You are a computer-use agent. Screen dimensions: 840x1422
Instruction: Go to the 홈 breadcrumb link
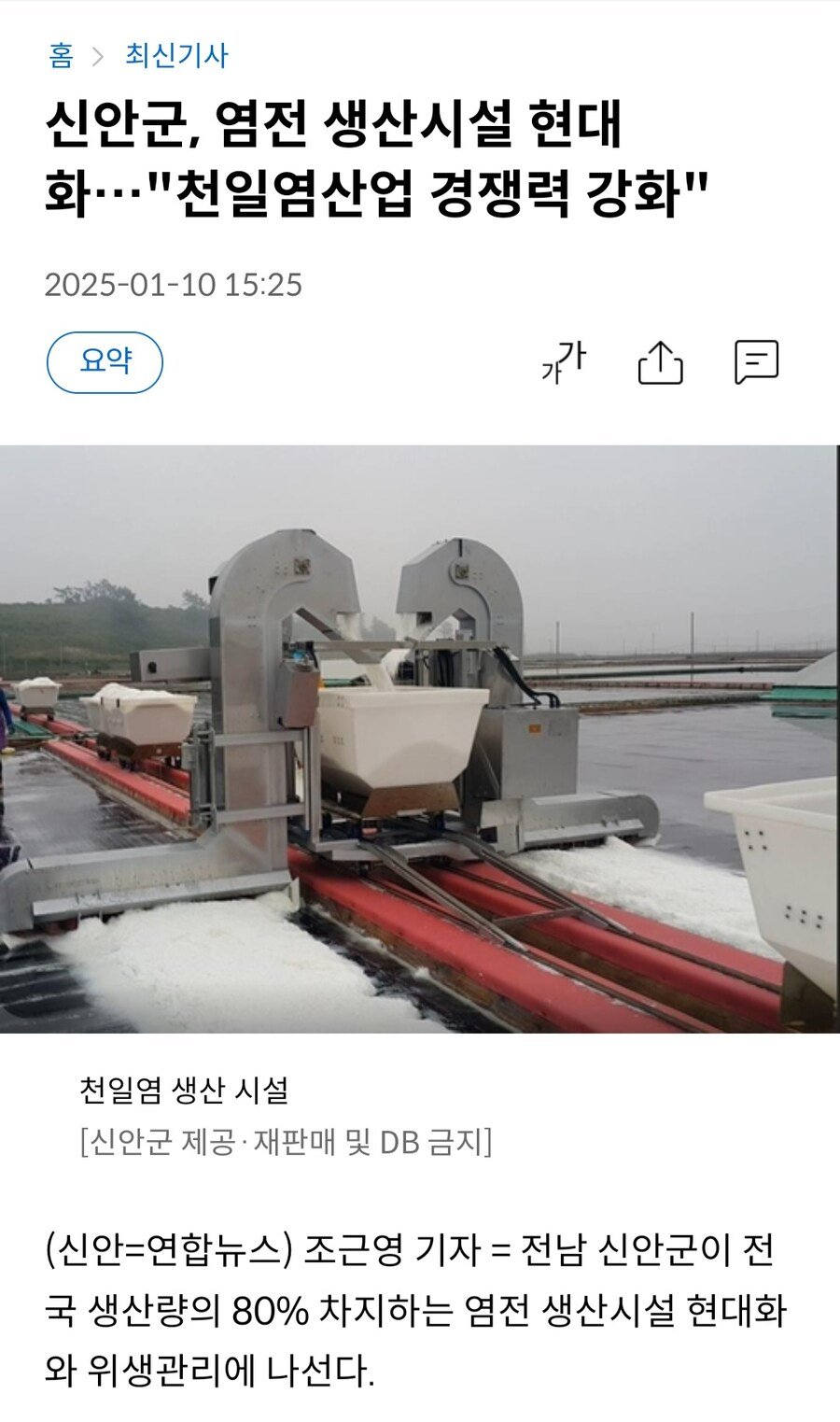[x=62, y=56]
